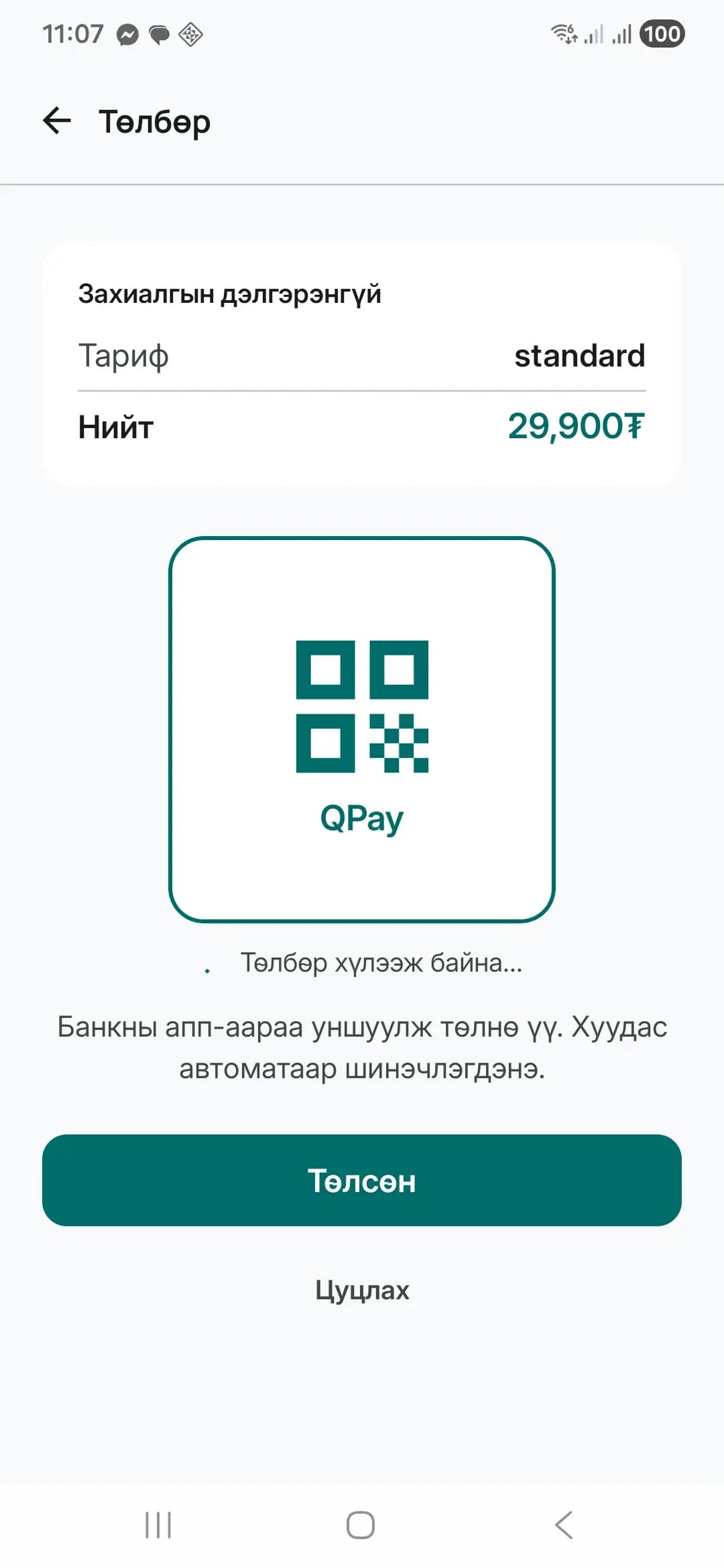
Task: Cancel the order with Цуцлах
Action: pyautogui.click(x=362, y=1290)
